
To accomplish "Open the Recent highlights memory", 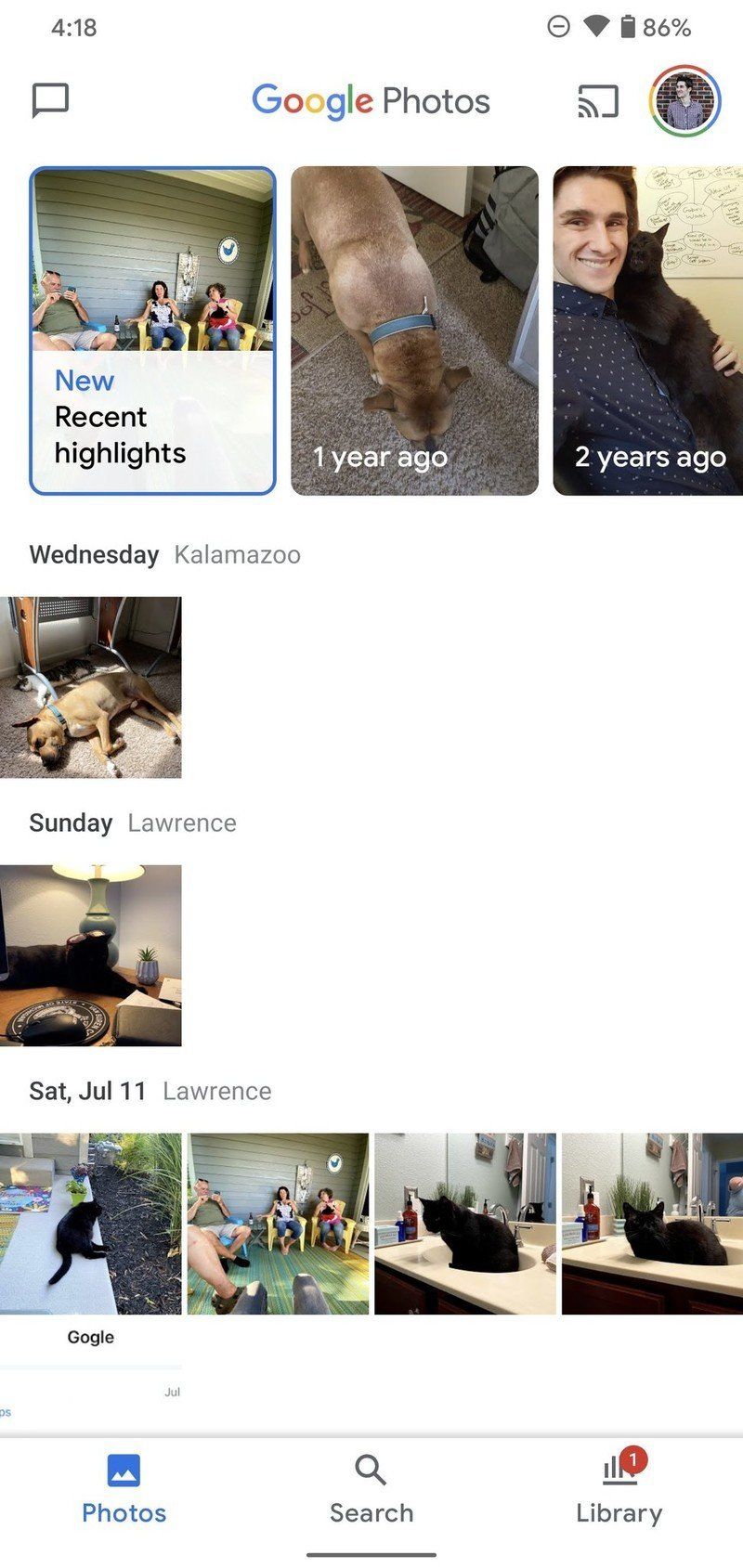I will coord(152,330).
